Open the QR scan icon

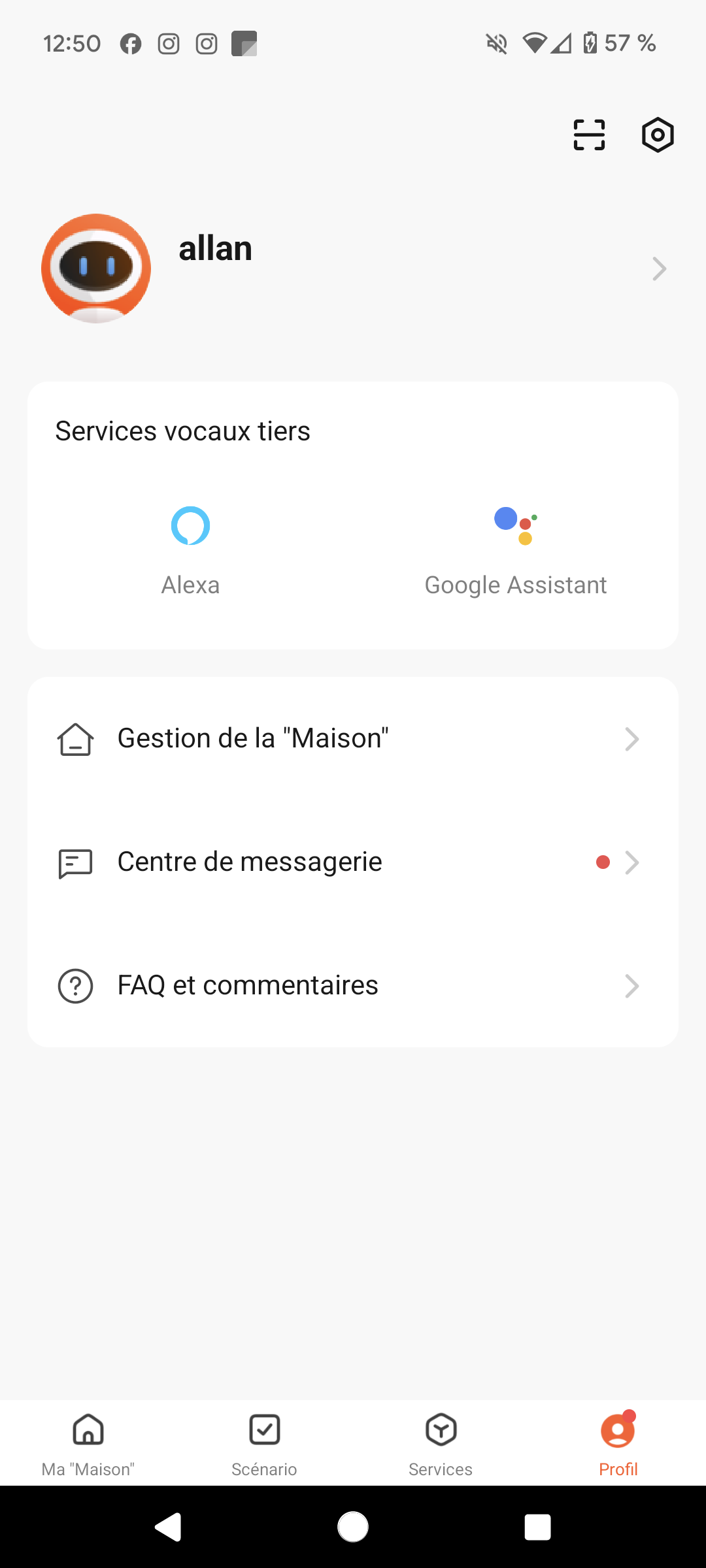pos(589,135)
